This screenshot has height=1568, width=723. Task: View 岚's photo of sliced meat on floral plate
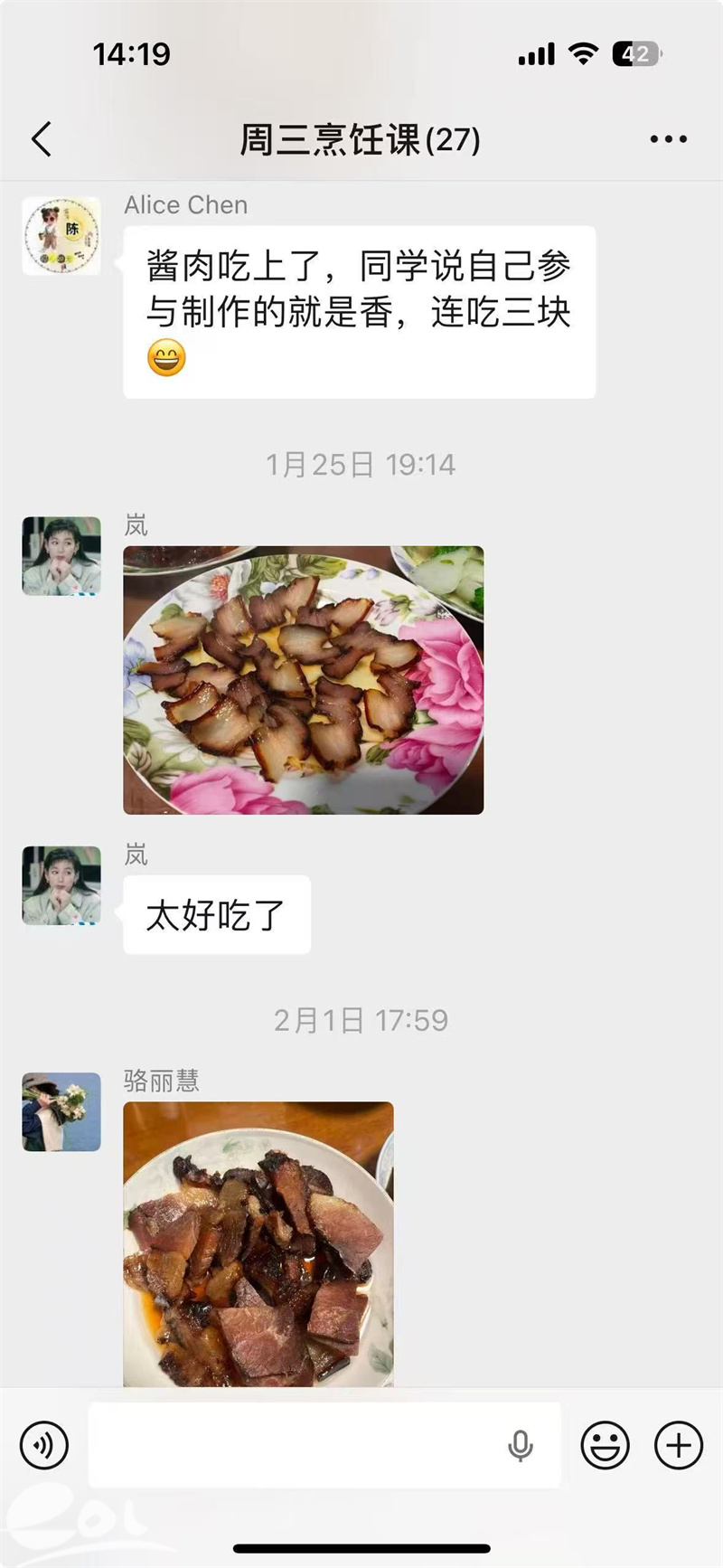click(x=303, y=680)
